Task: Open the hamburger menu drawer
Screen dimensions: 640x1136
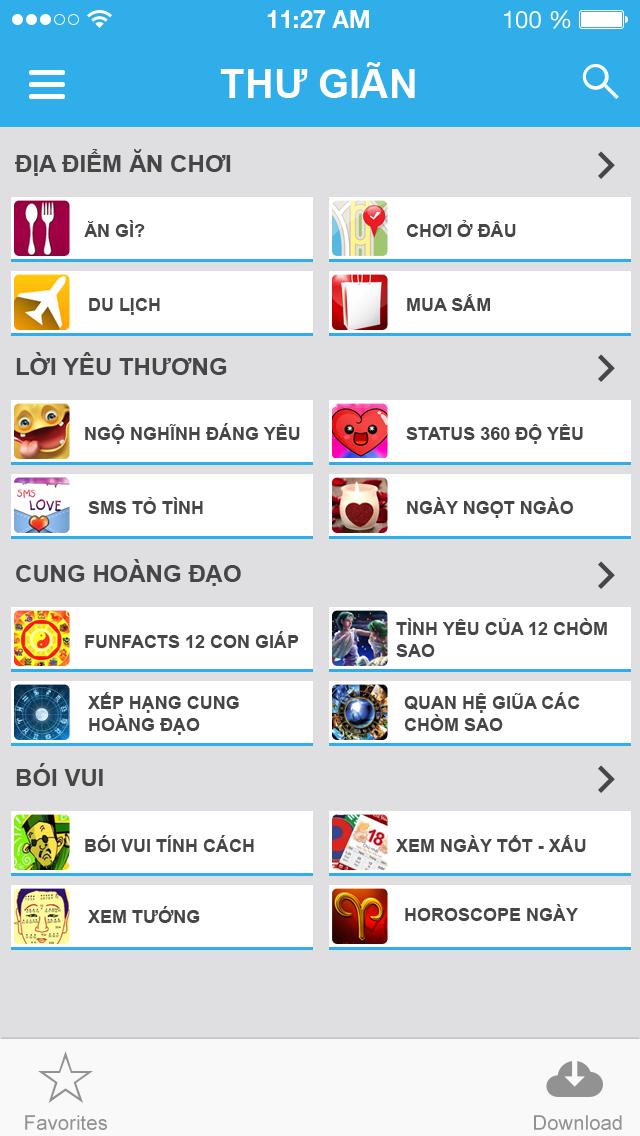Action: point(47,84)
